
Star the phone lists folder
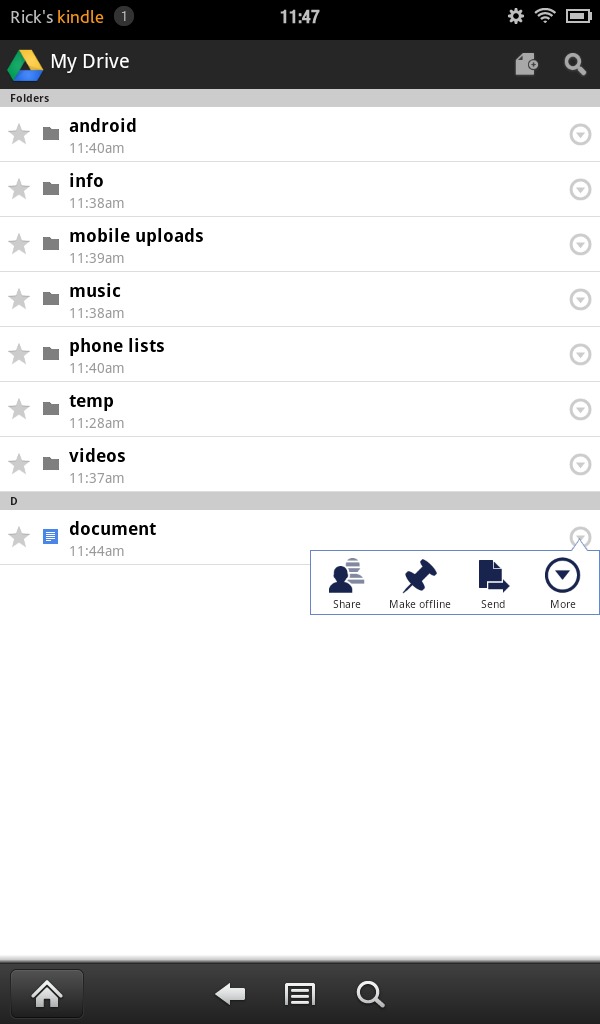point(19,354)
